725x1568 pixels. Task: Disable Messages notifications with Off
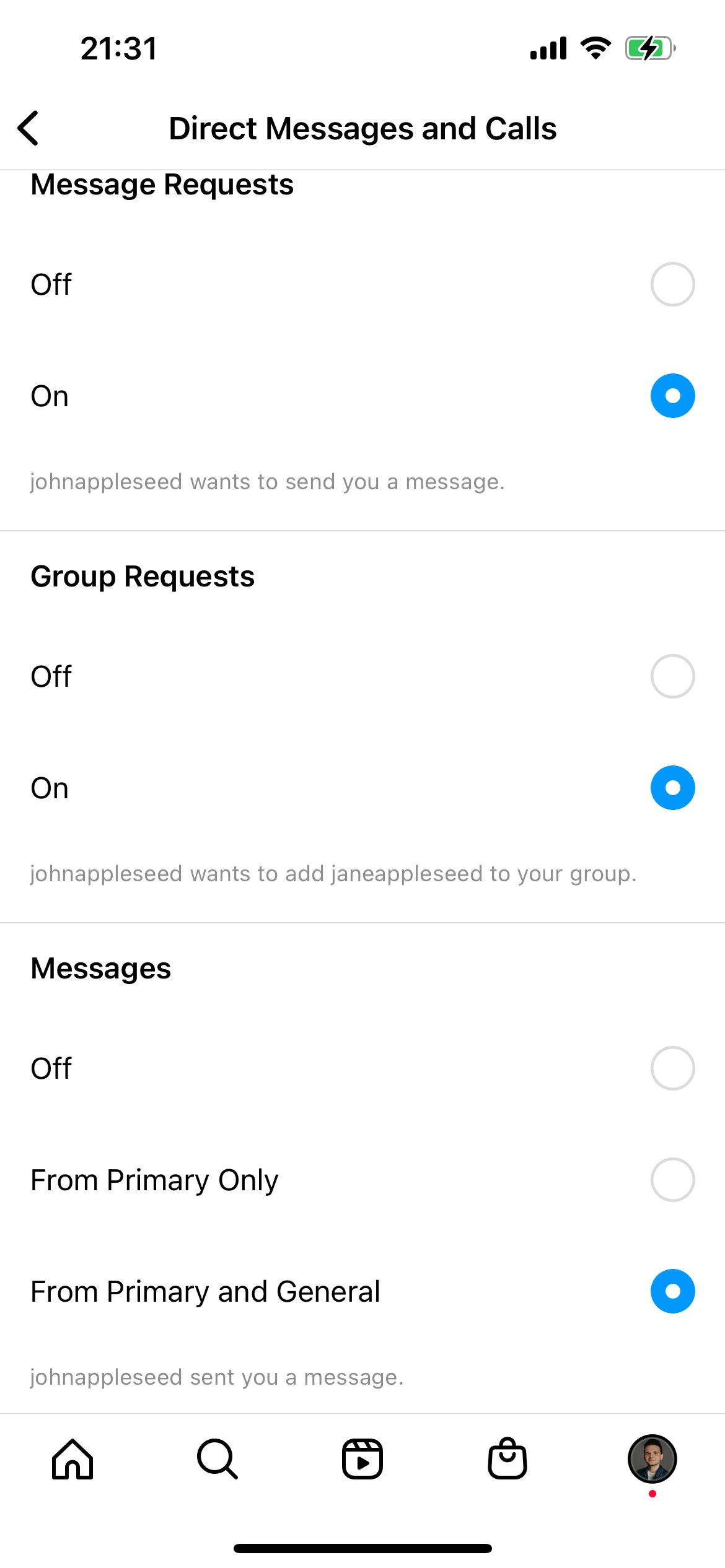point(672,1068)
